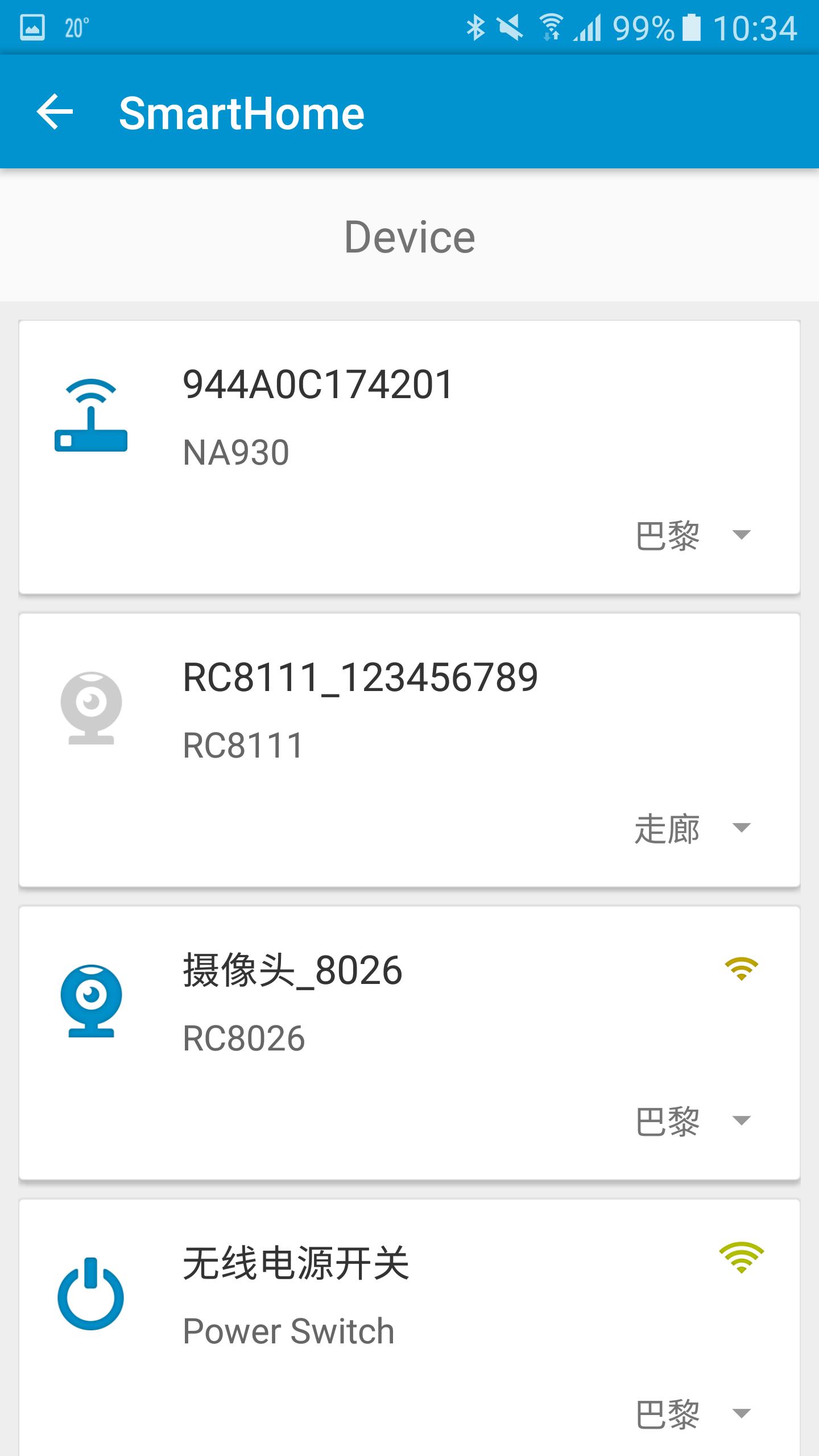This screenshot has width=819, height=1456.
Task: Open the 无线电源开关 Power Switch card
Action: [409, 1328]
